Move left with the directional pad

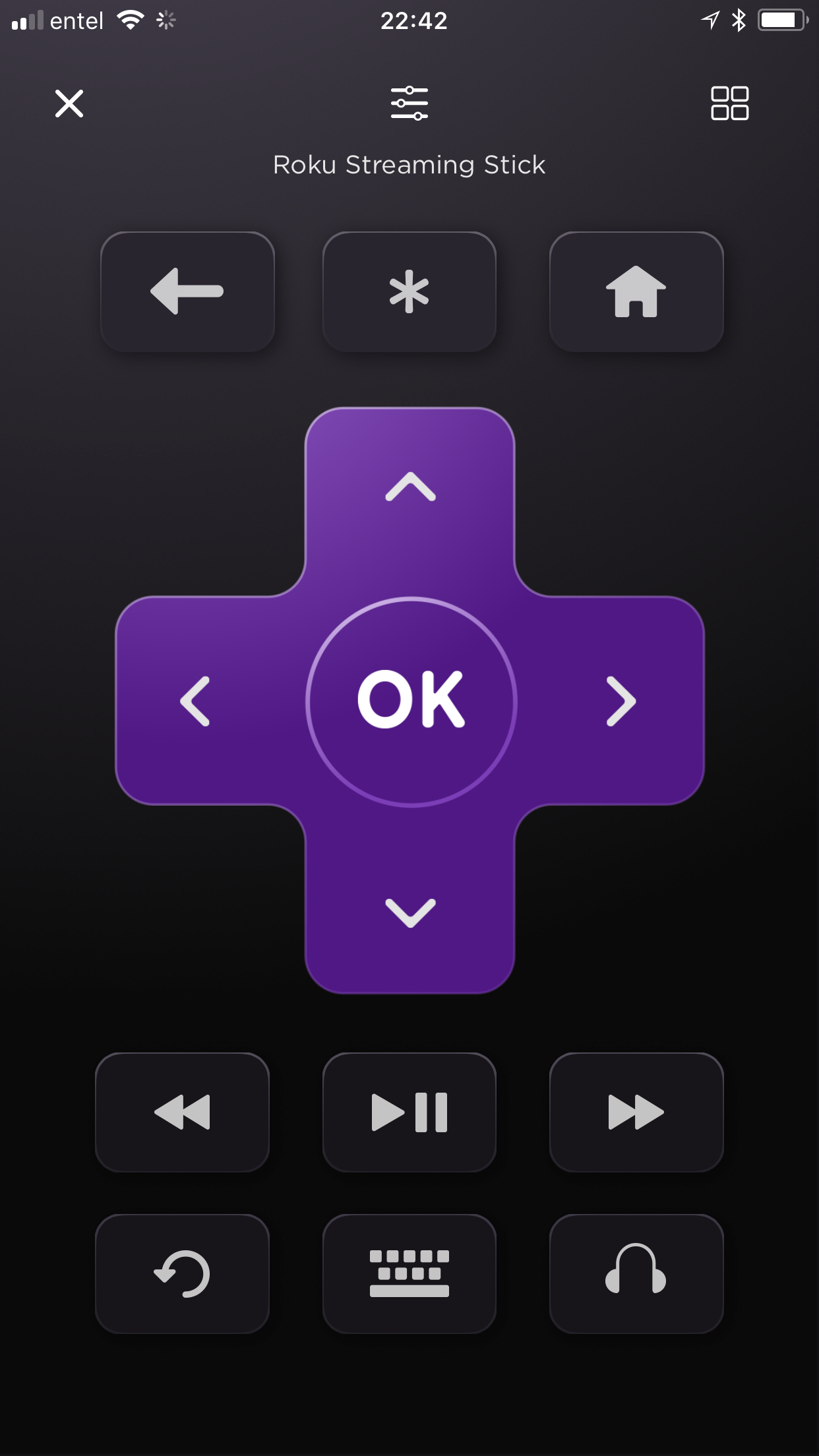[x=196, y=701]
